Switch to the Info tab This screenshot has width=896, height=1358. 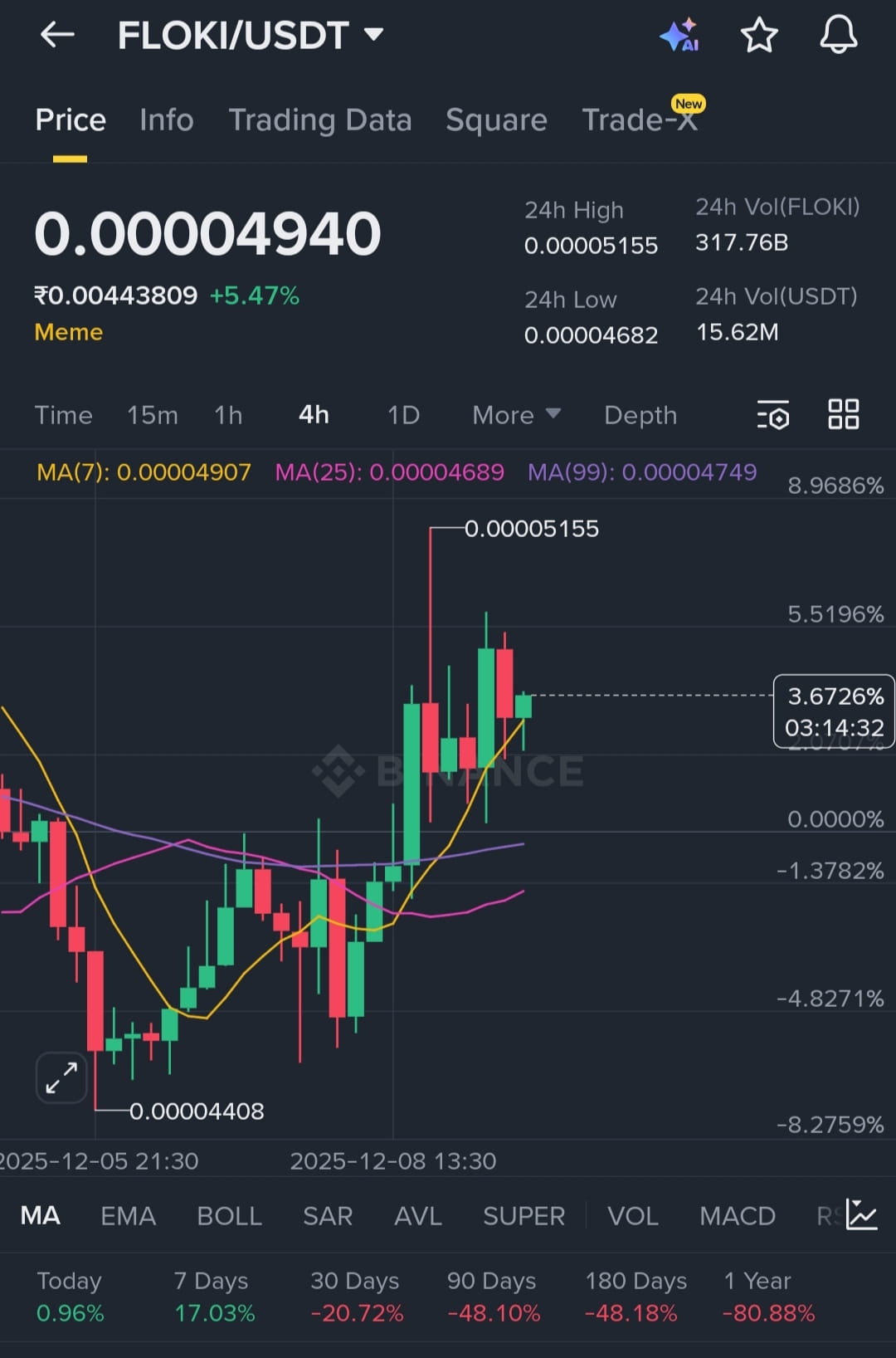[x=166, y=120]
